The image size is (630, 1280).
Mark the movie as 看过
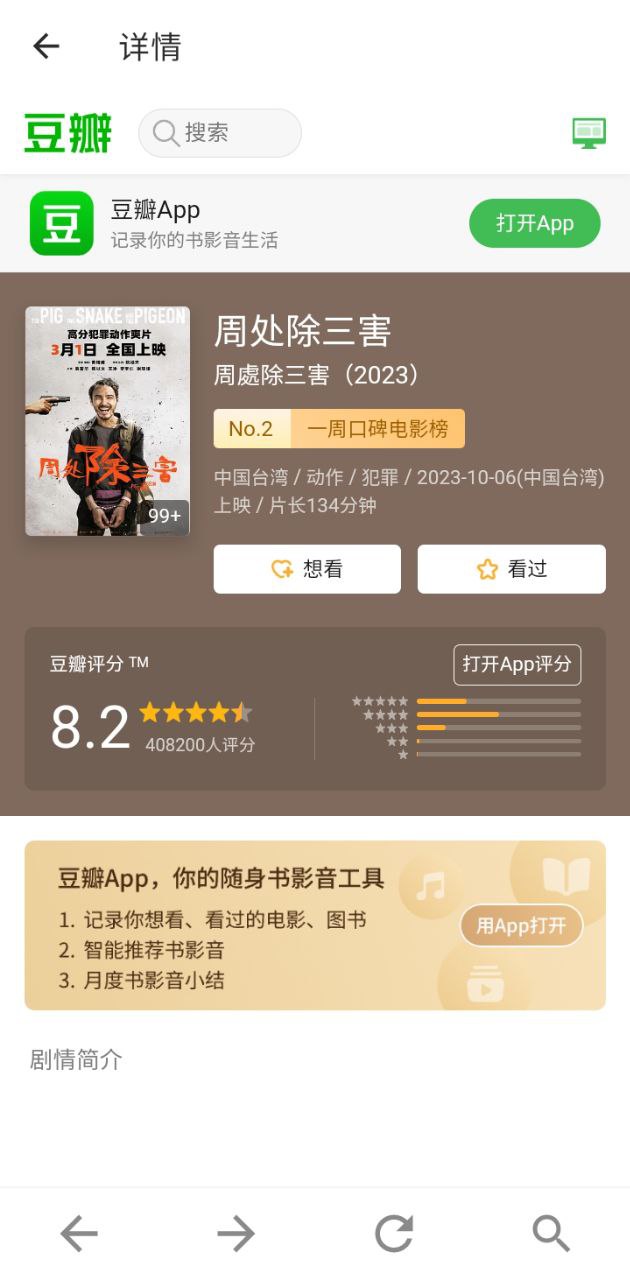[511, 569]
